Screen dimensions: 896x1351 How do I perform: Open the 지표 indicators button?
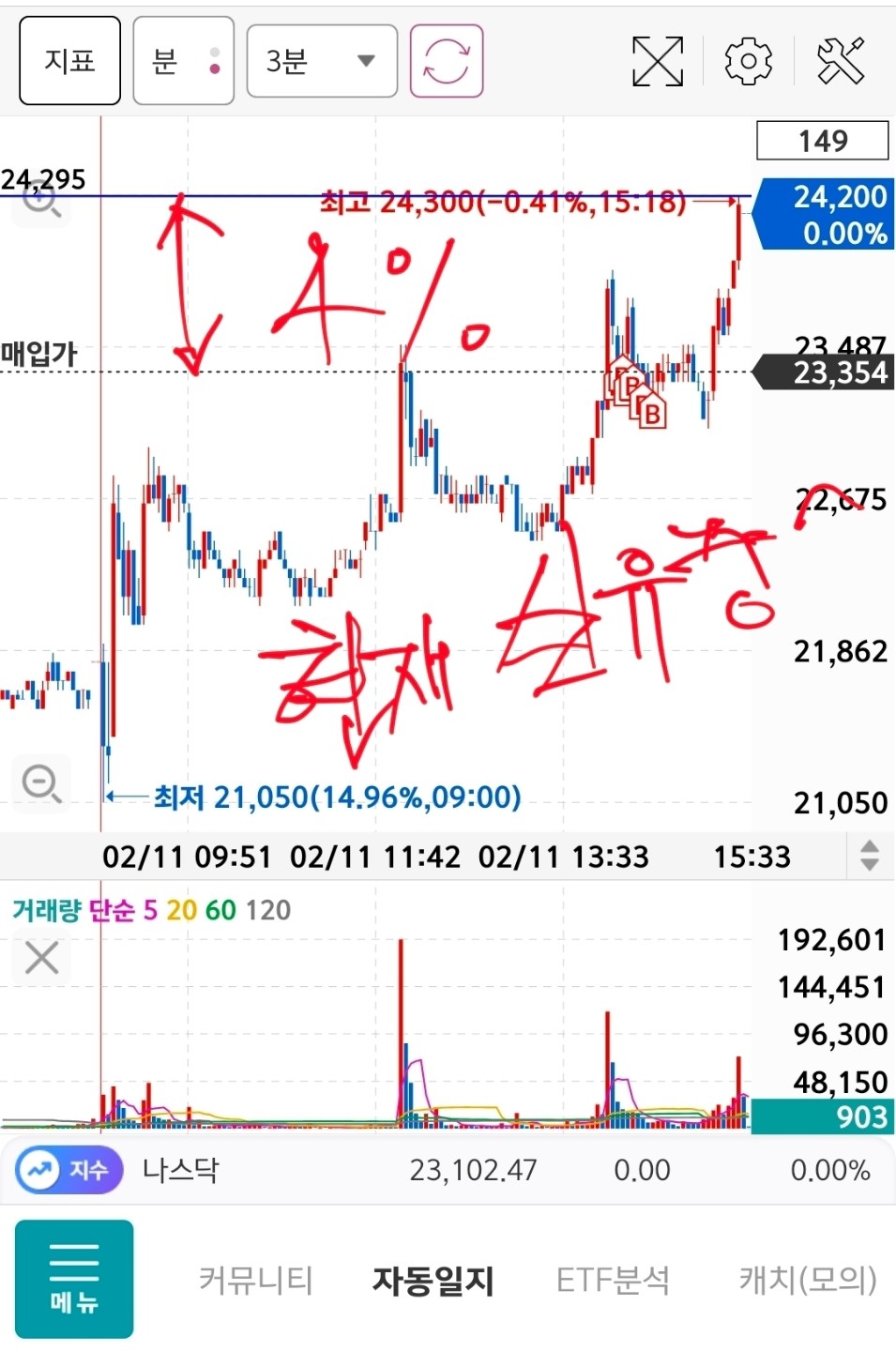tap(70, 61)
